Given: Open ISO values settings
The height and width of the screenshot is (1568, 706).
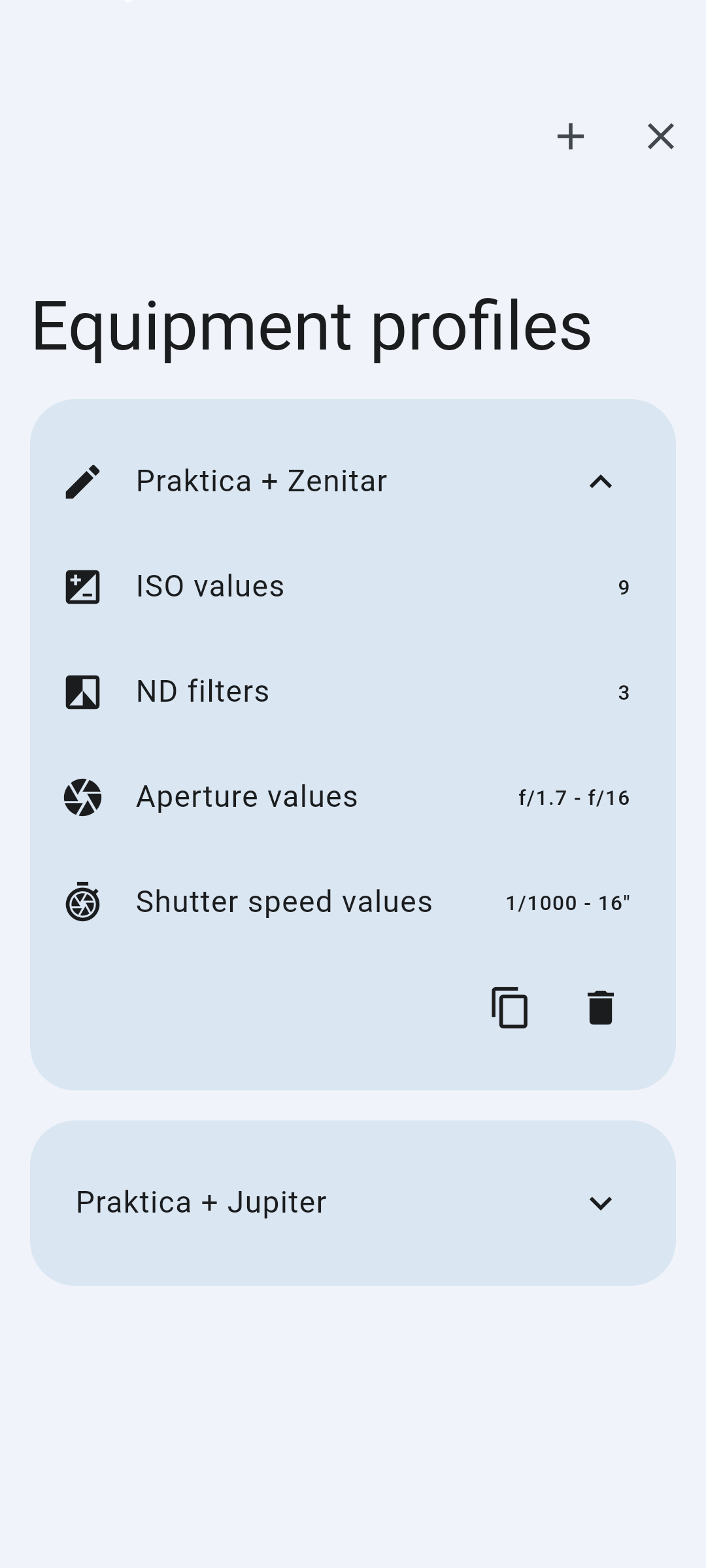Looking at the screenshot, I should click(353, 587).
